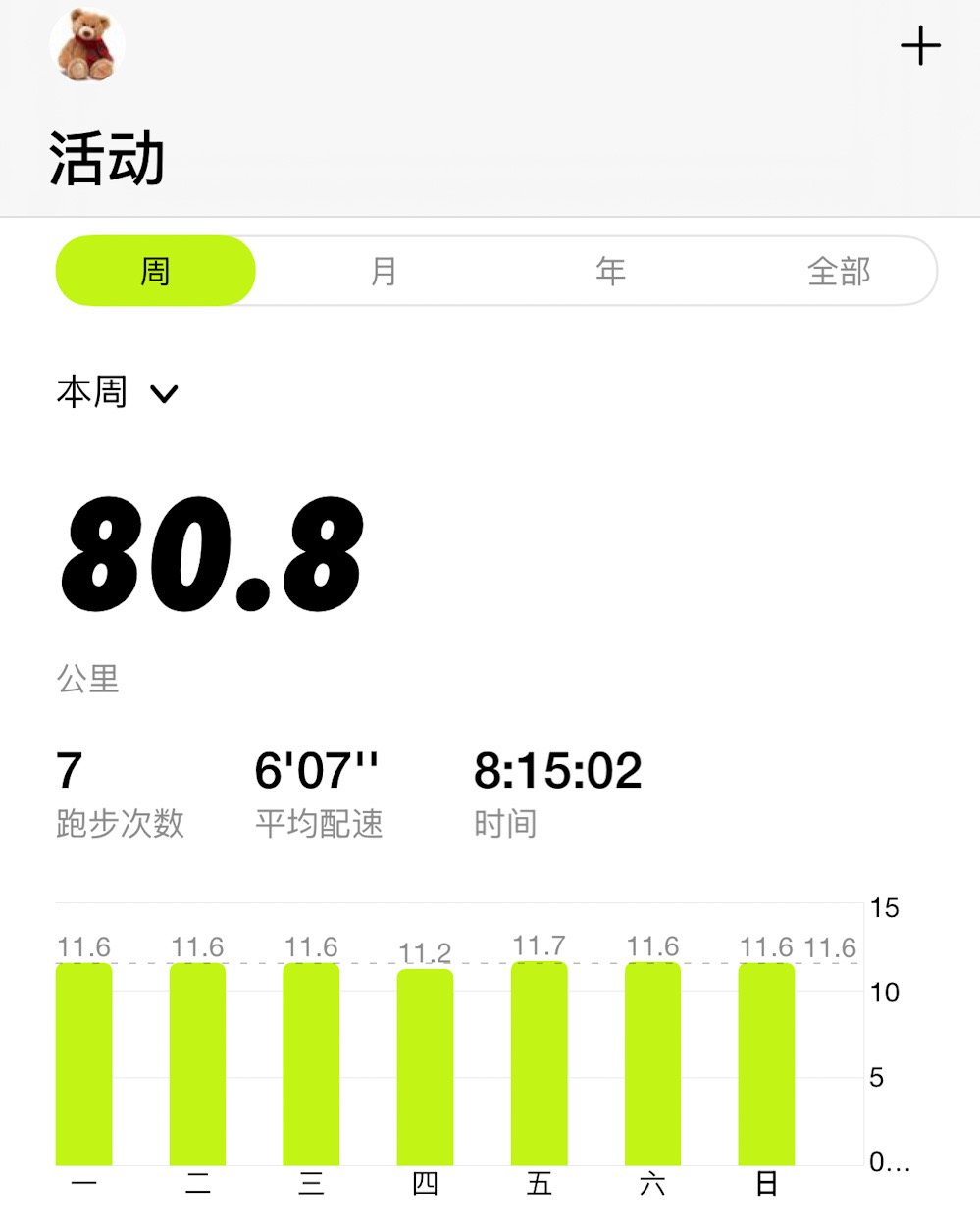980x1226 pixels.
Task: Open the teddy bear profile avatar
Action: (x=87, y=45)
